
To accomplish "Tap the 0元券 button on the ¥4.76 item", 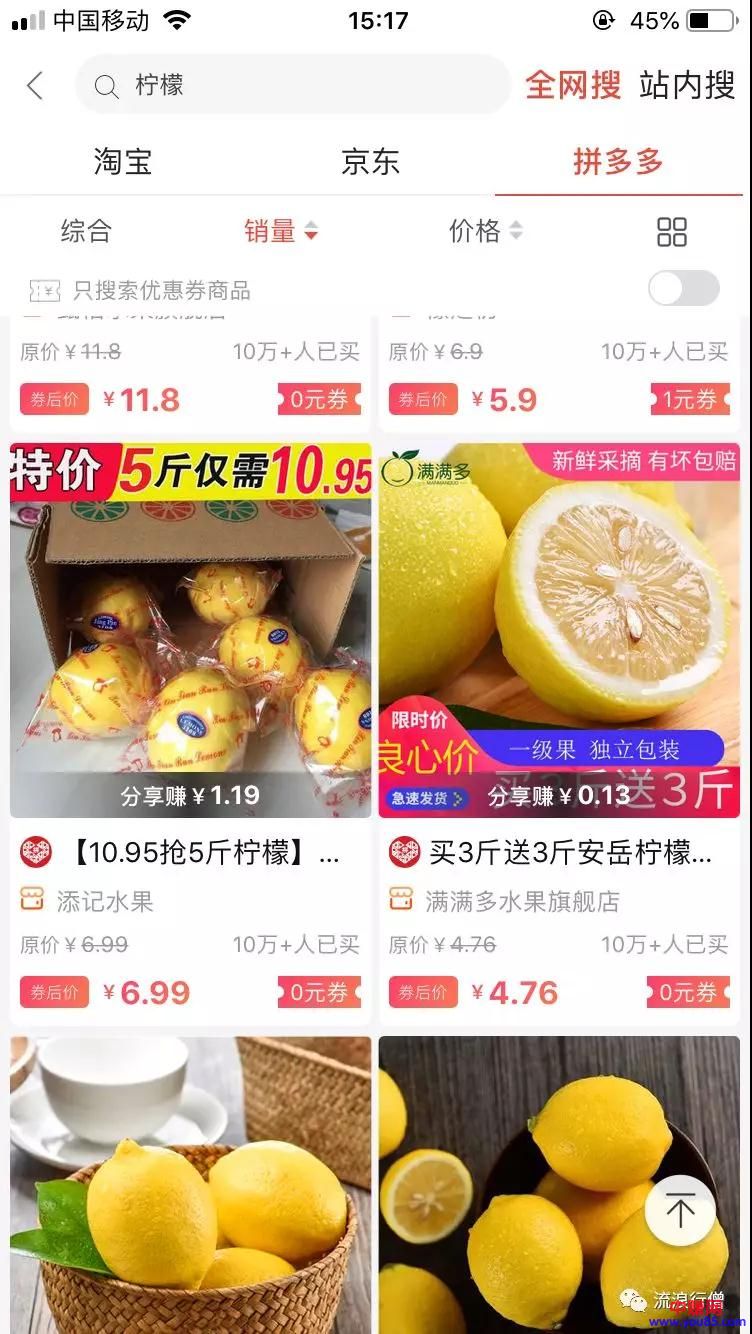I will [x=688, y=993].
